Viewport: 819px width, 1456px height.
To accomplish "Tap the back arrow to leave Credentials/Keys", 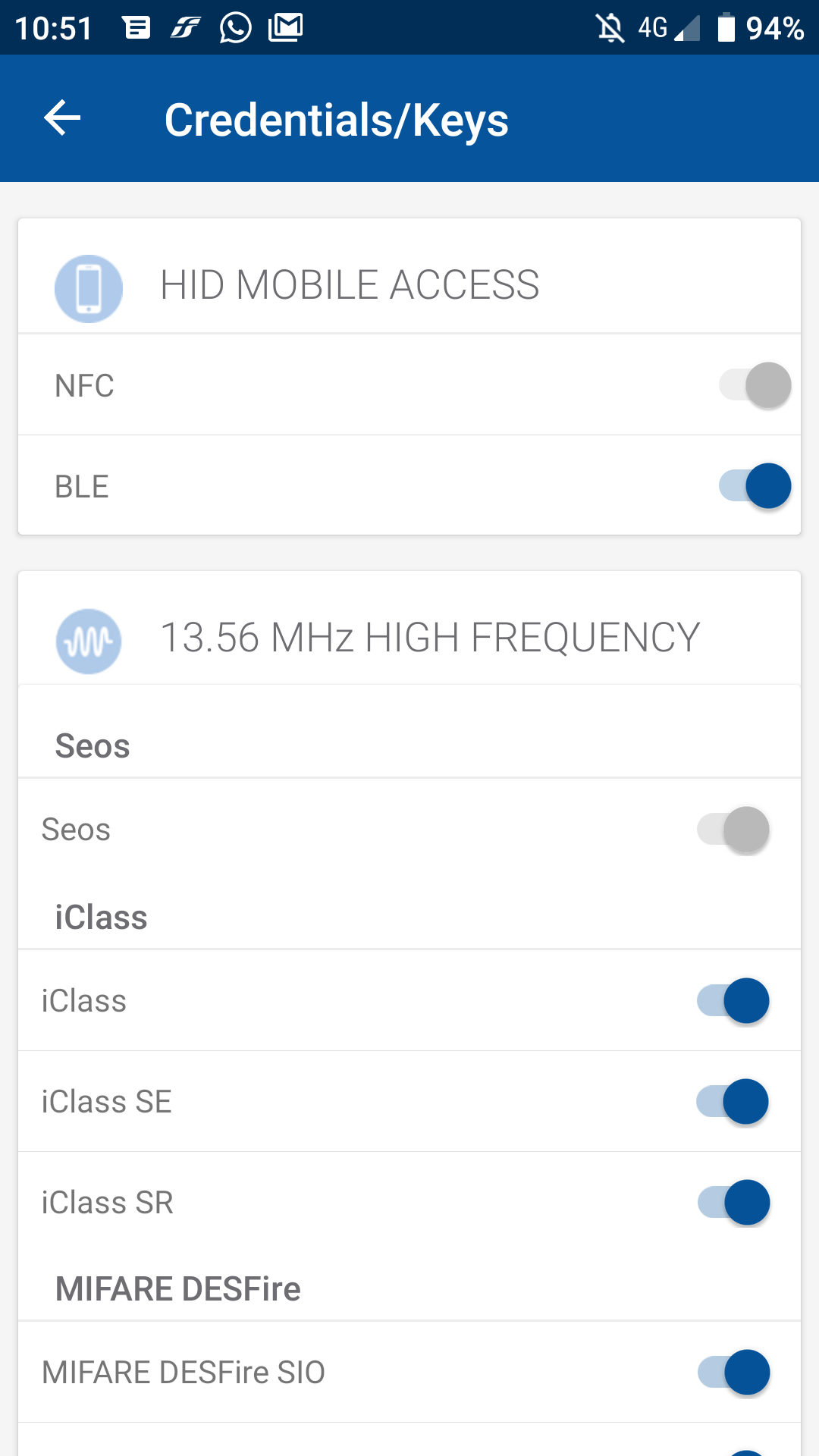I will pos(61,118).
